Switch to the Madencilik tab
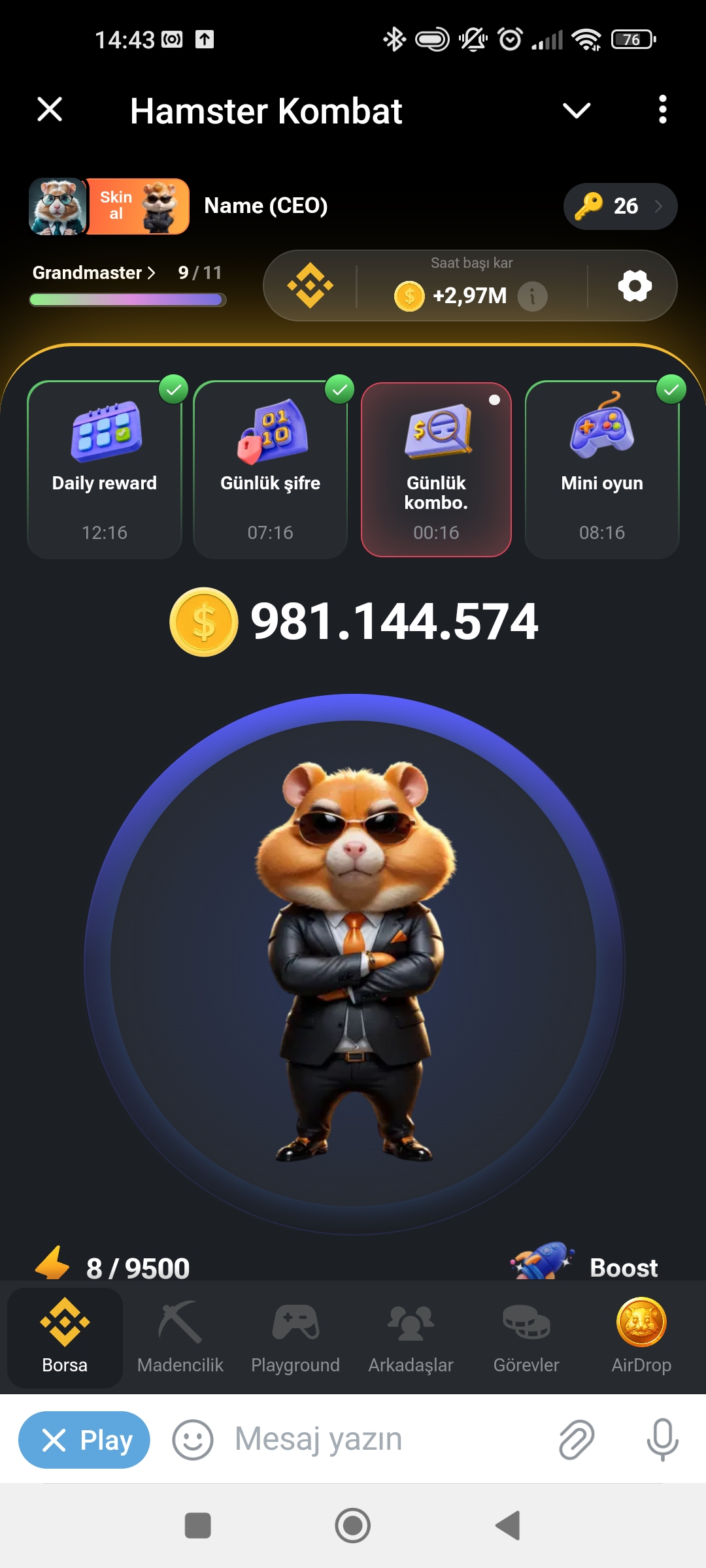The height and width of the screenshot is (1568, 706). (180, 1337)
